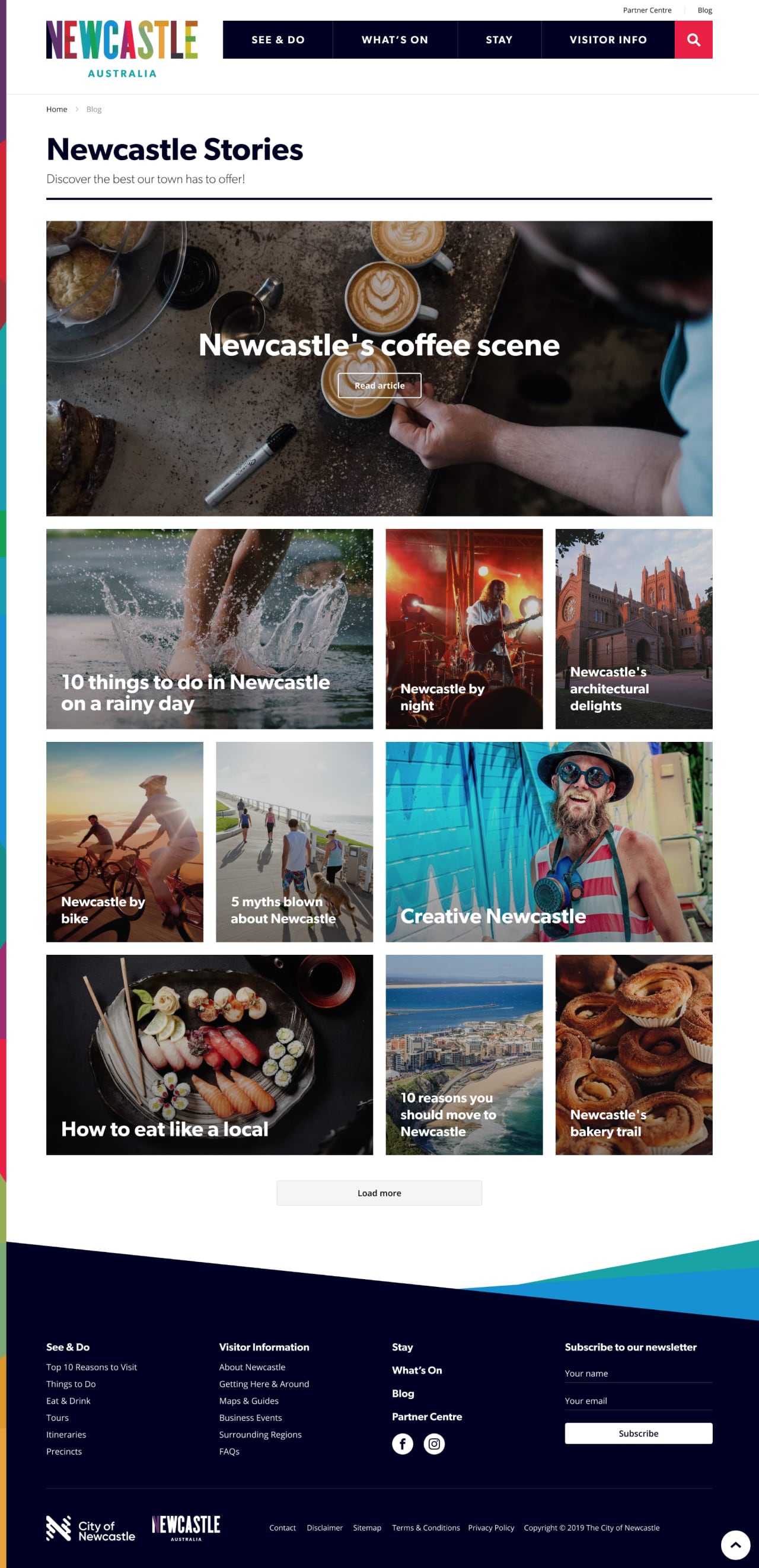The width and height of the screenshot is (759, 1568).
Task: Open the rainy day things story
Action: coord(209,629)
